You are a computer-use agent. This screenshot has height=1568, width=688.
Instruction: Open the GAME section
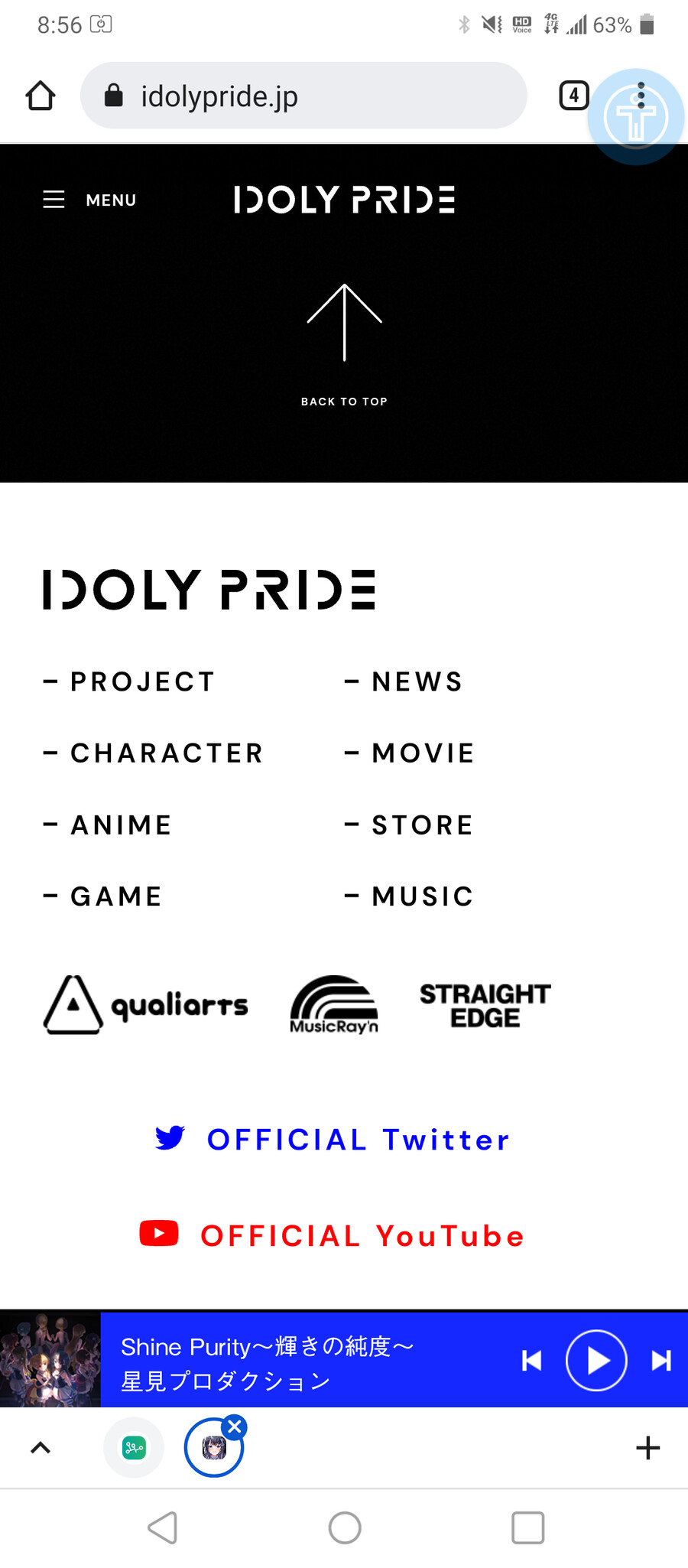[116, 896]
